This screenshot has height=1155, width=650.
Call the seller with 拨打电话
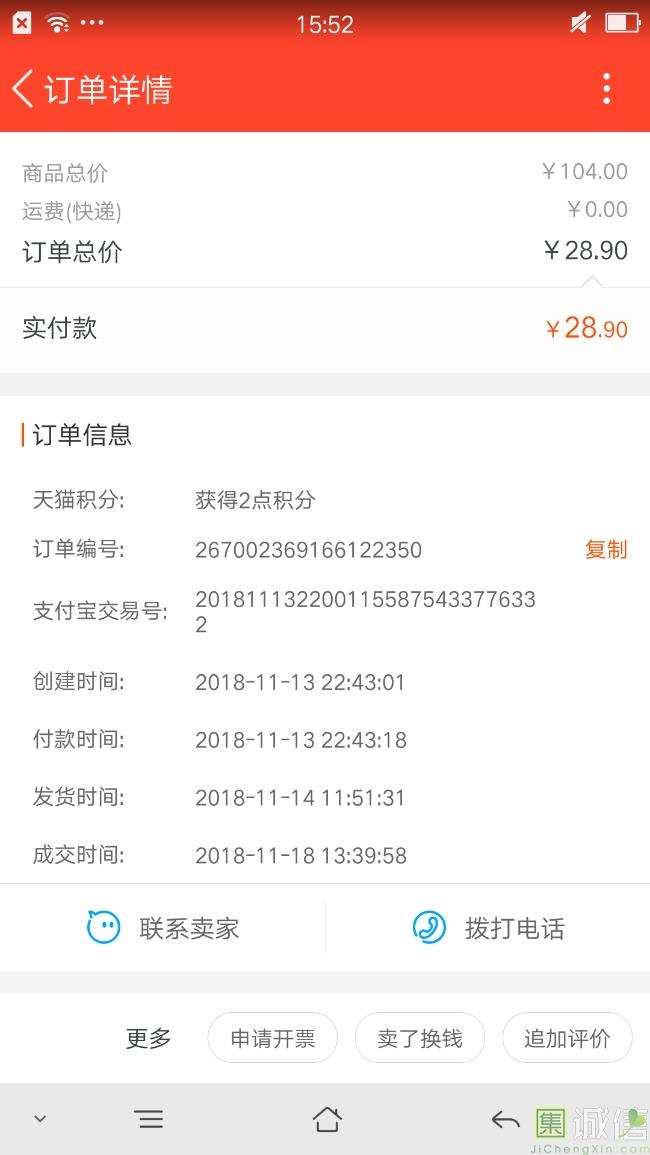[x=488, y=927]
